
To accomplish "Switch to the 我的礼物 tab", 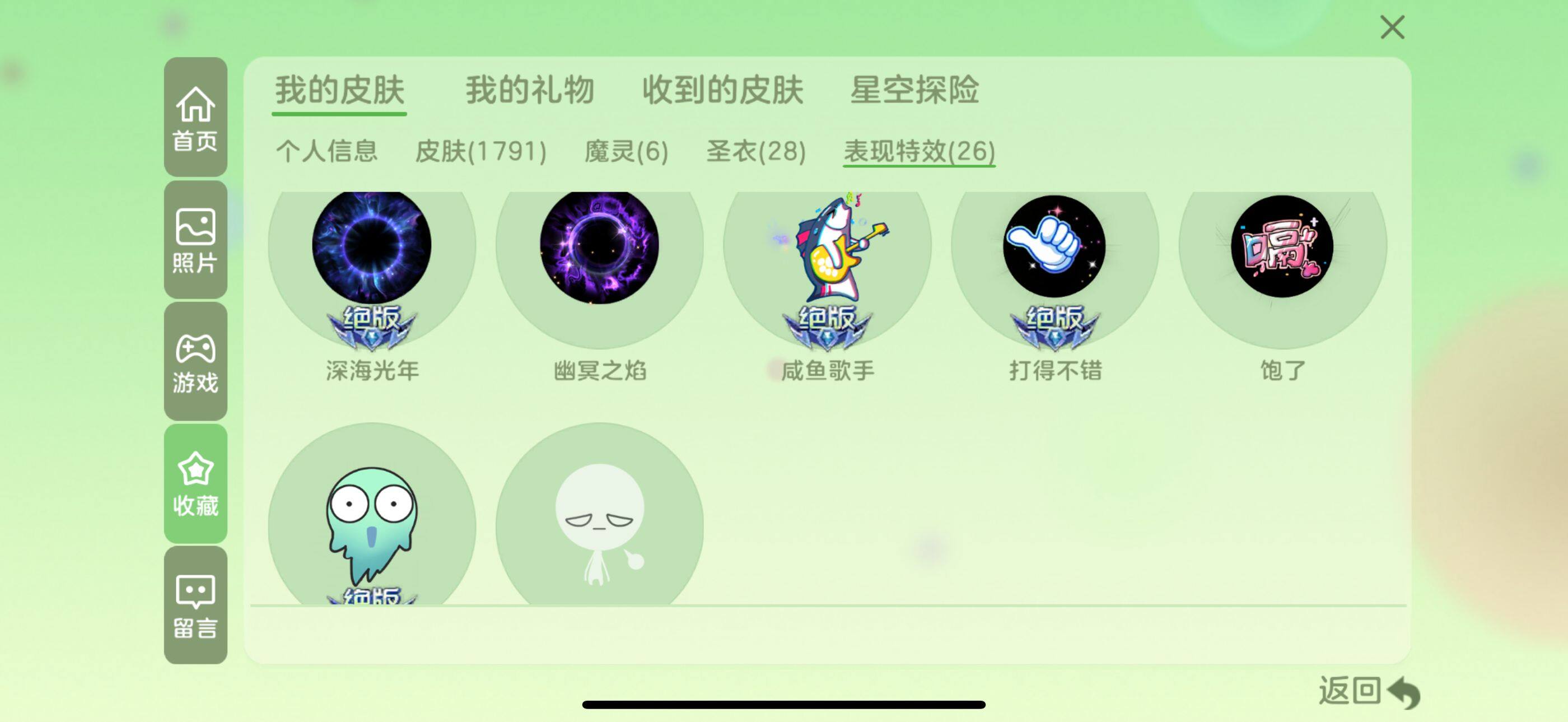I will tap(529, 90).
